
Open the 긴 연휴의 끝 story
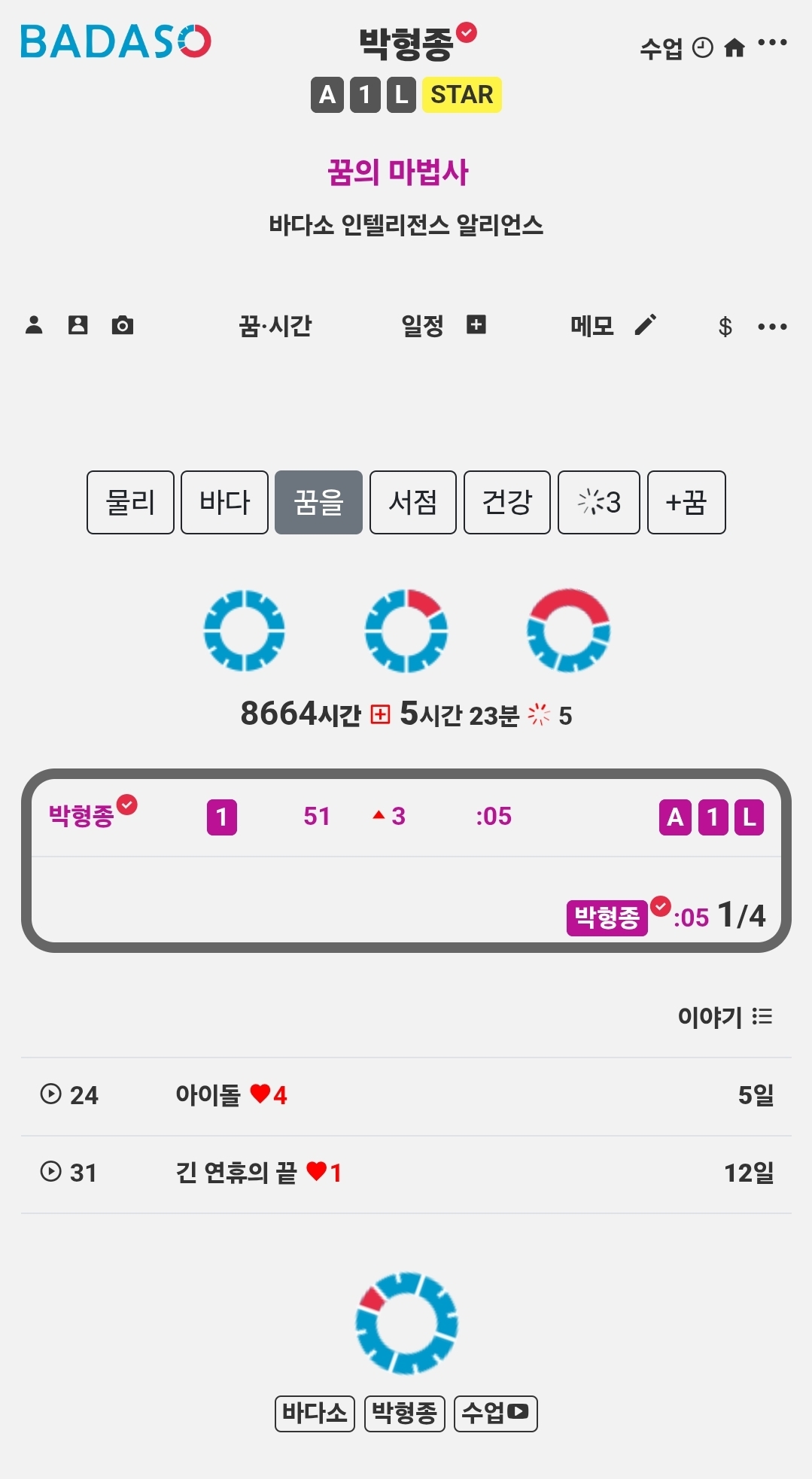pyautogui.click(x=236, y=1173)
